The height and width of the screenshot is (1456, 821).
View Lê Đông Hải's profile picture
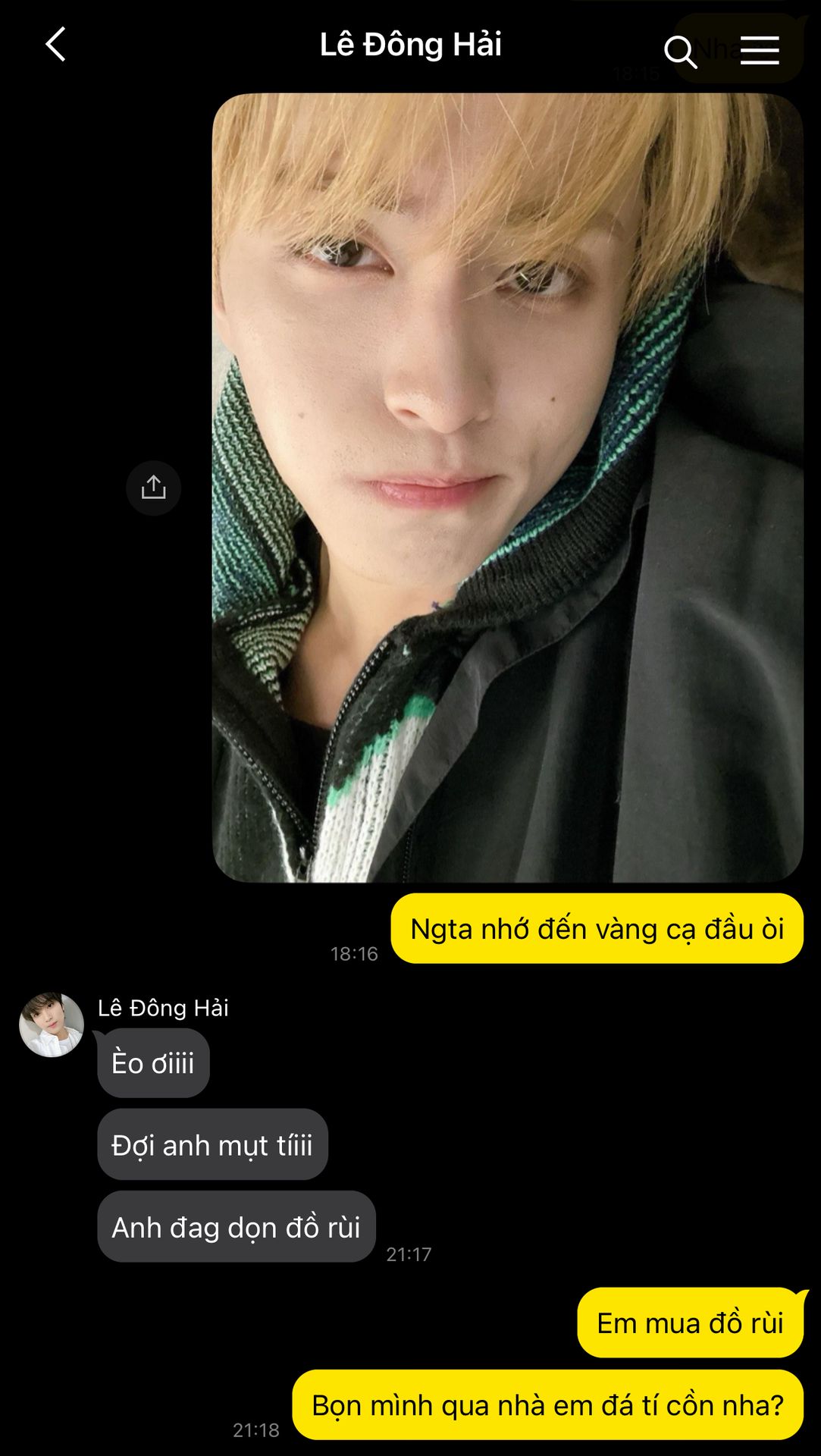52,1025
